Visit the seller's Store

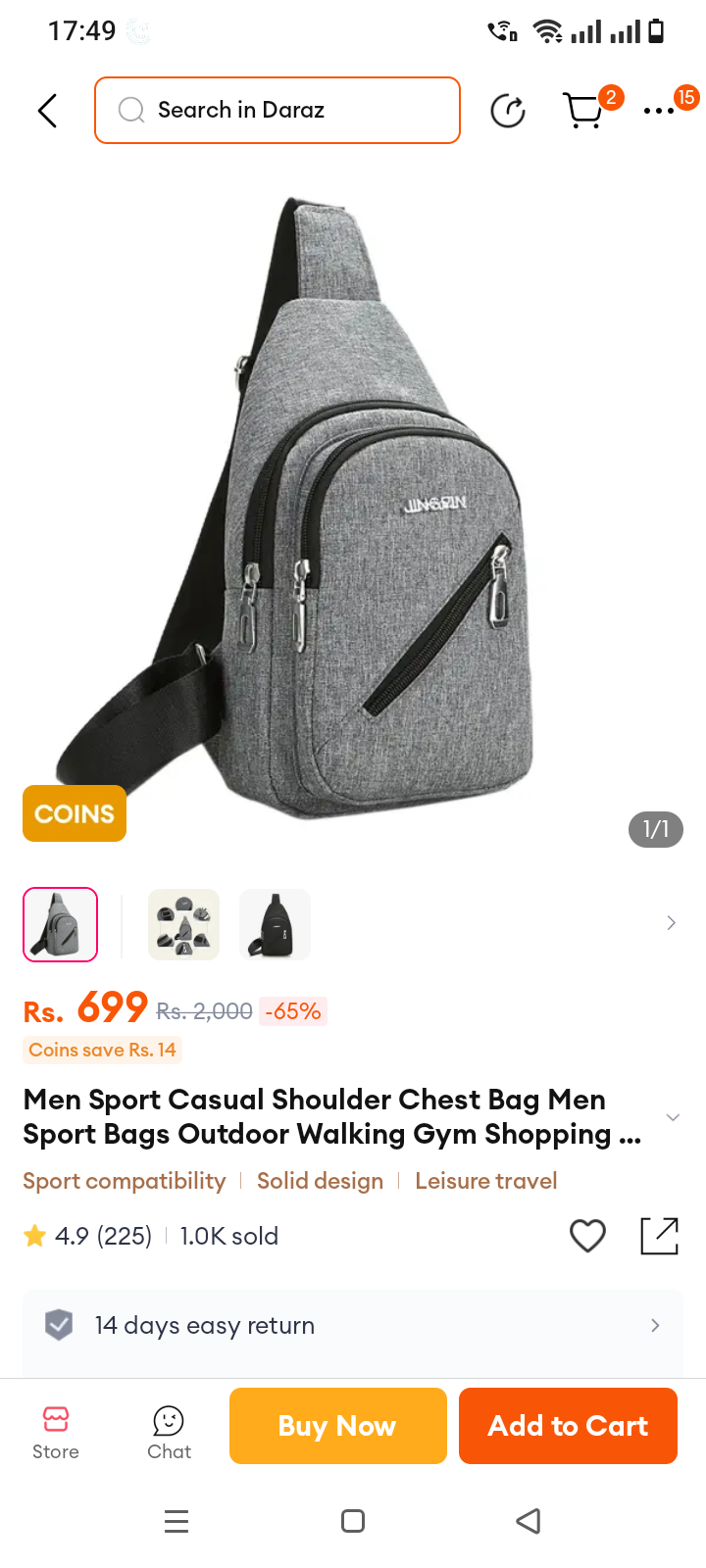coord(56,1432)
